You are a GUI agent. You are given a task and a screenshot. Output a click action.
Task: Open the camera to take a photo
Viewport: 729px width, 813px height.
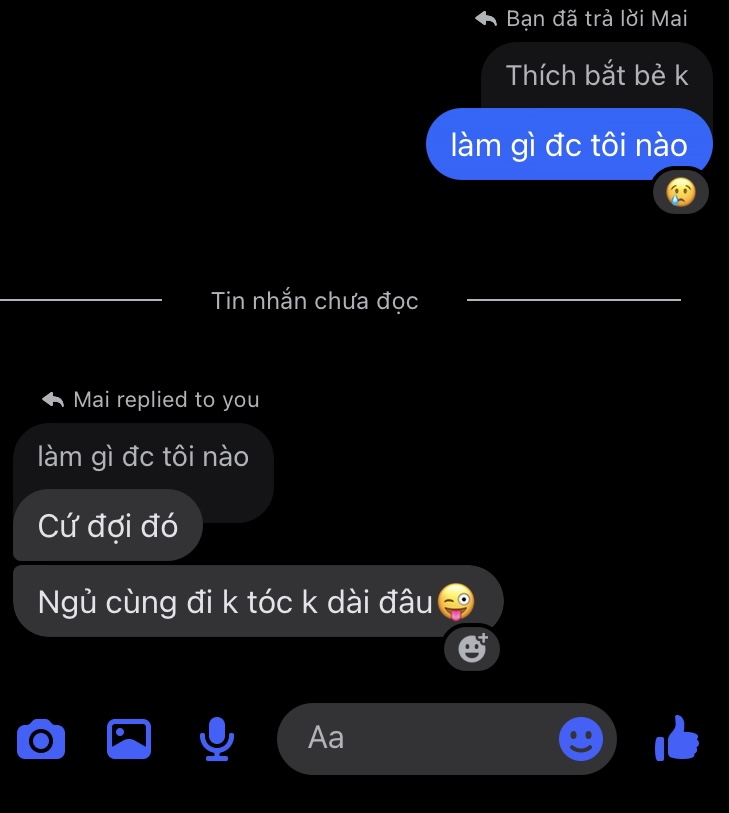(41, 740)
